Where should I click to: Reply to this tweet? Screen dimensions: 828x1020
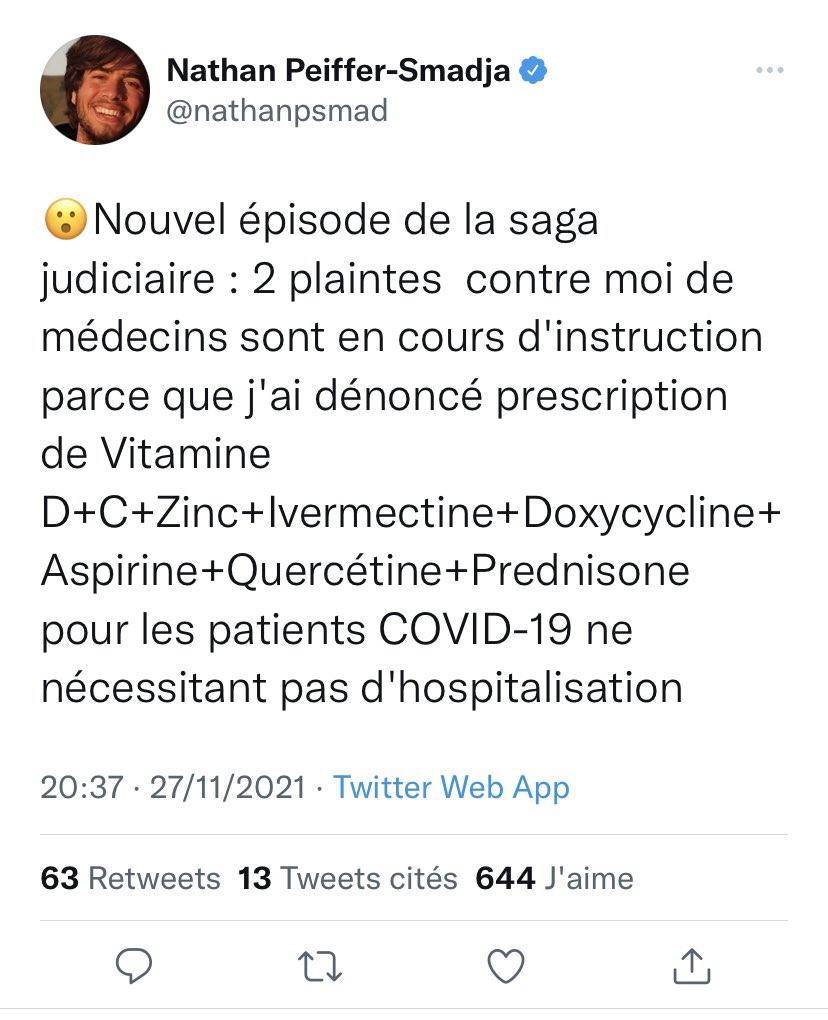pyautogui.click(x=133, y=965)
